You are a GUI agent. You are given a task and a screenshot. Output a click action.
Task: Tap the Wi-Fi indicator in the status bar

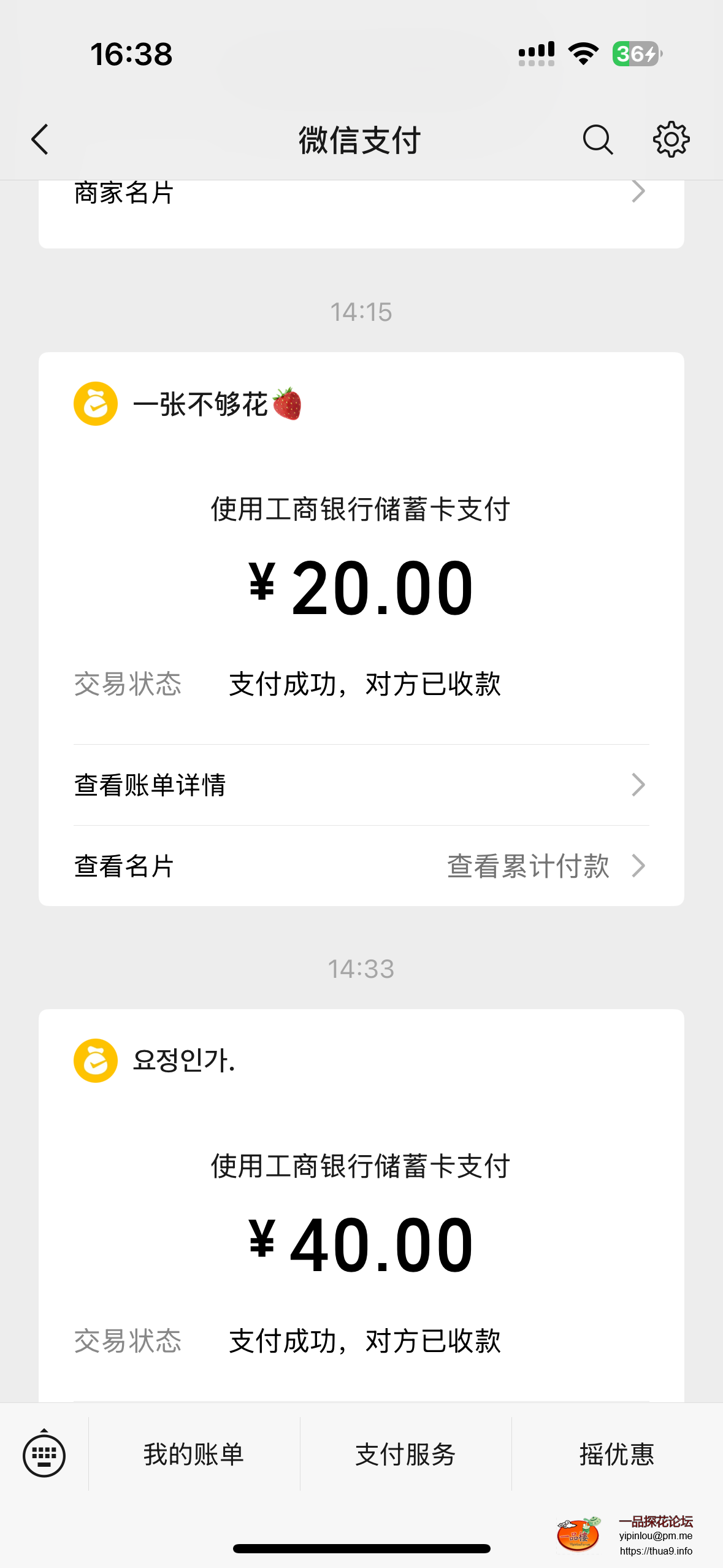pyautogui.click(x=581, y=54)
